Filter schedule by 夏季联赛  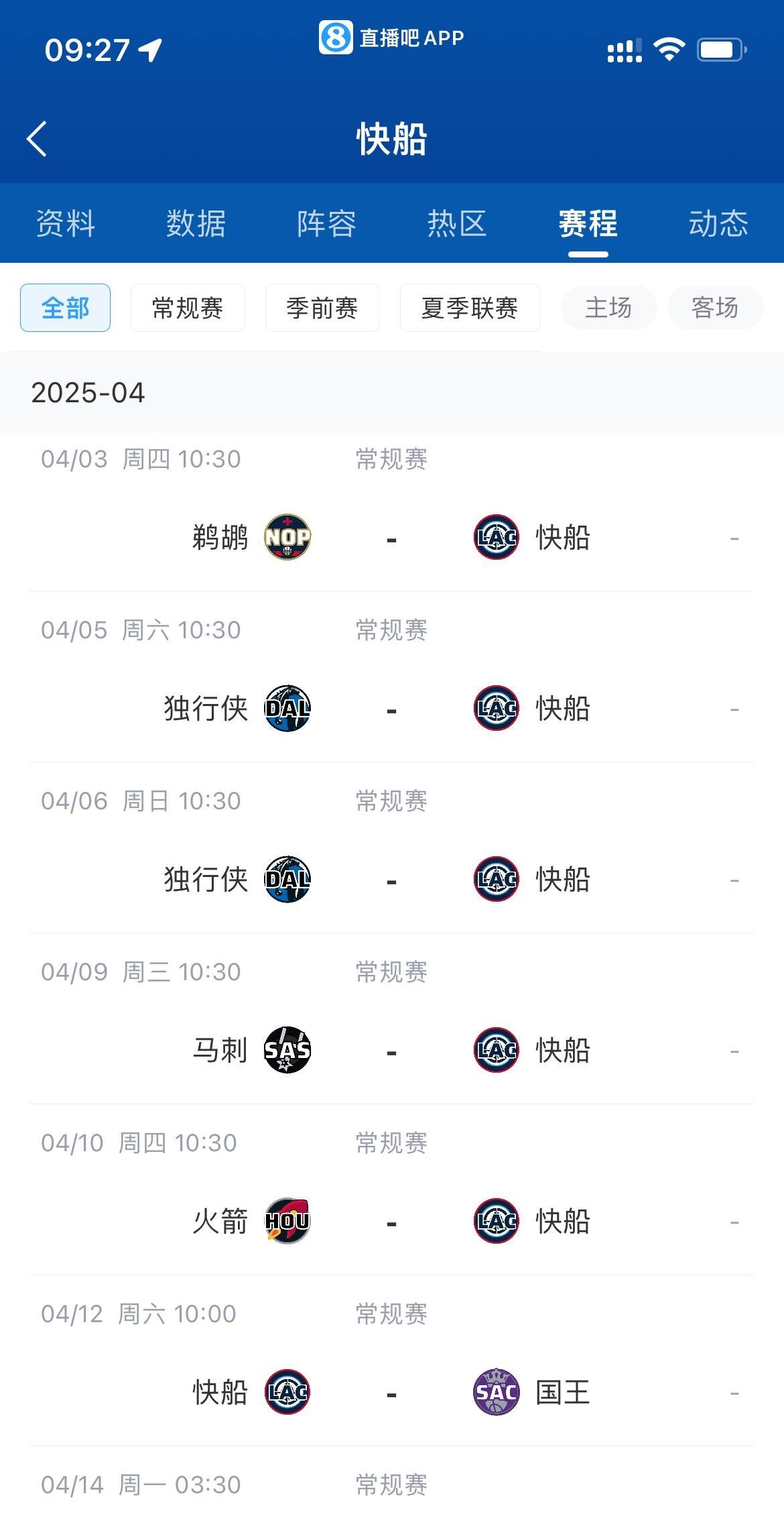[470, 308]
